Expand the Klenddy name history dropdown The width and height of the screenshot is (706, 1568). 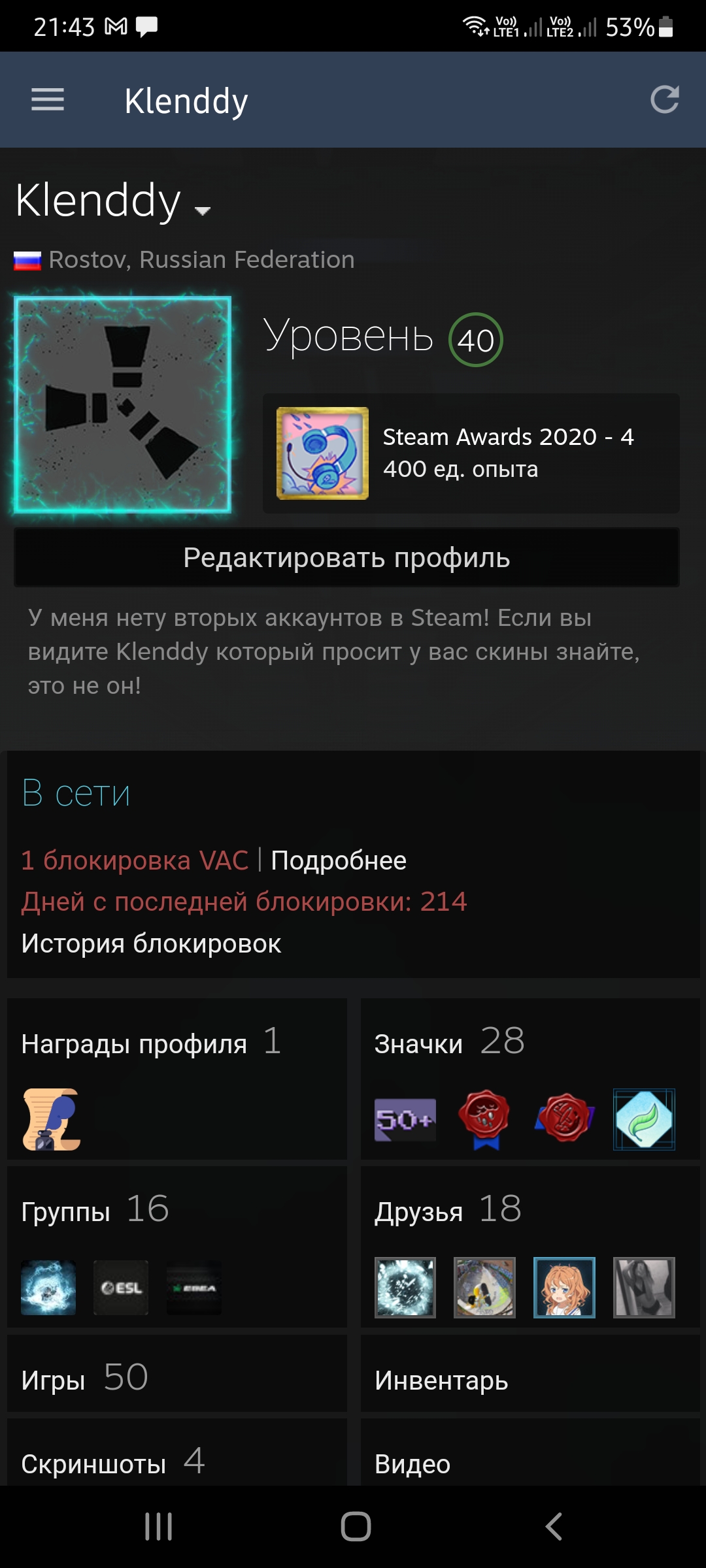click(x=203, y=210)
